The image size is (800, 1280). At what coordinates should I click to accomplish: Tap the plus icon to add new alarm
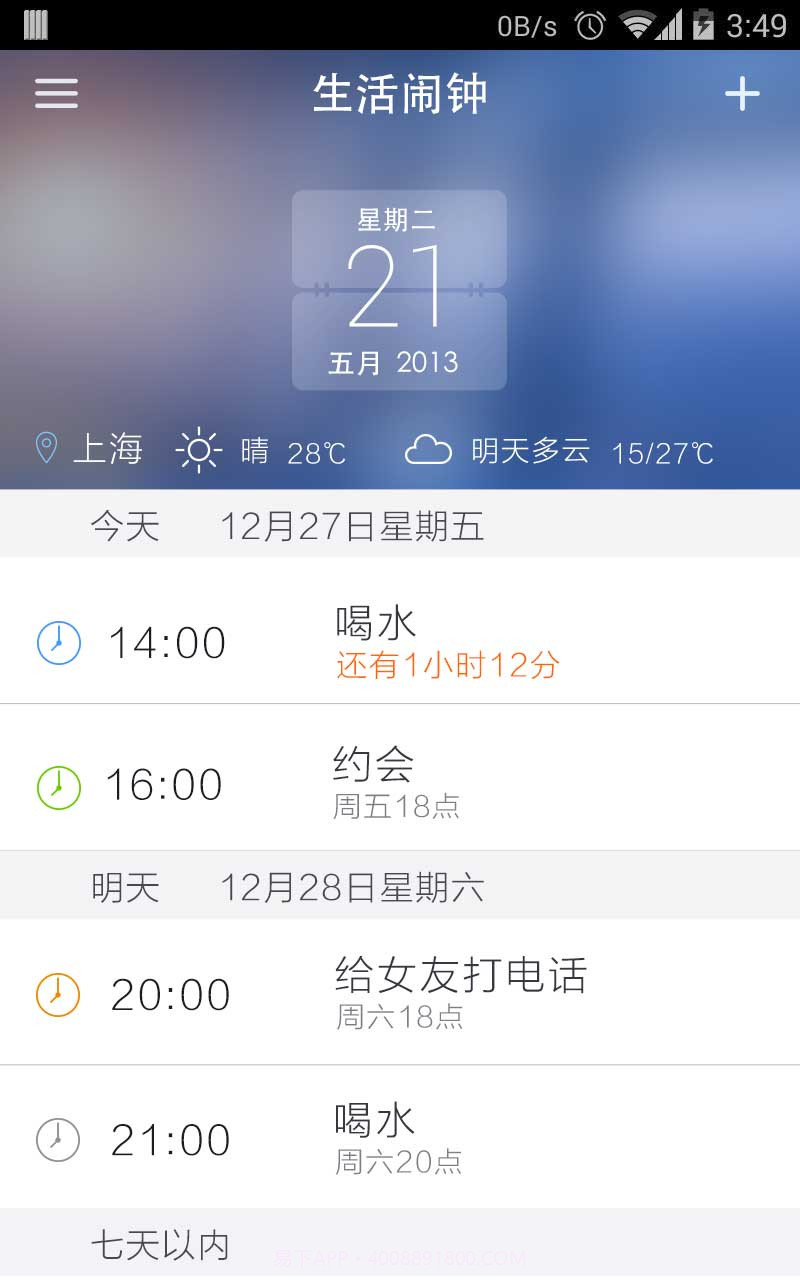coord(742,93)
